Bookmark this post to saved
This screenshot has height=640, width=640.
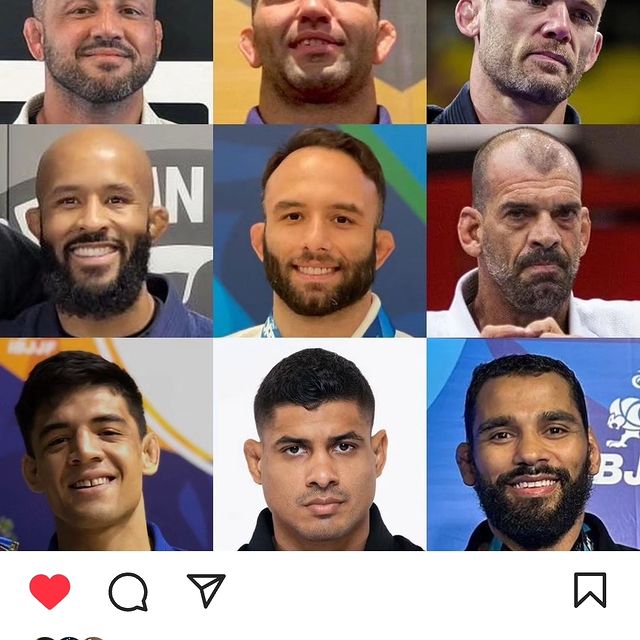click(x=590, y=590)
